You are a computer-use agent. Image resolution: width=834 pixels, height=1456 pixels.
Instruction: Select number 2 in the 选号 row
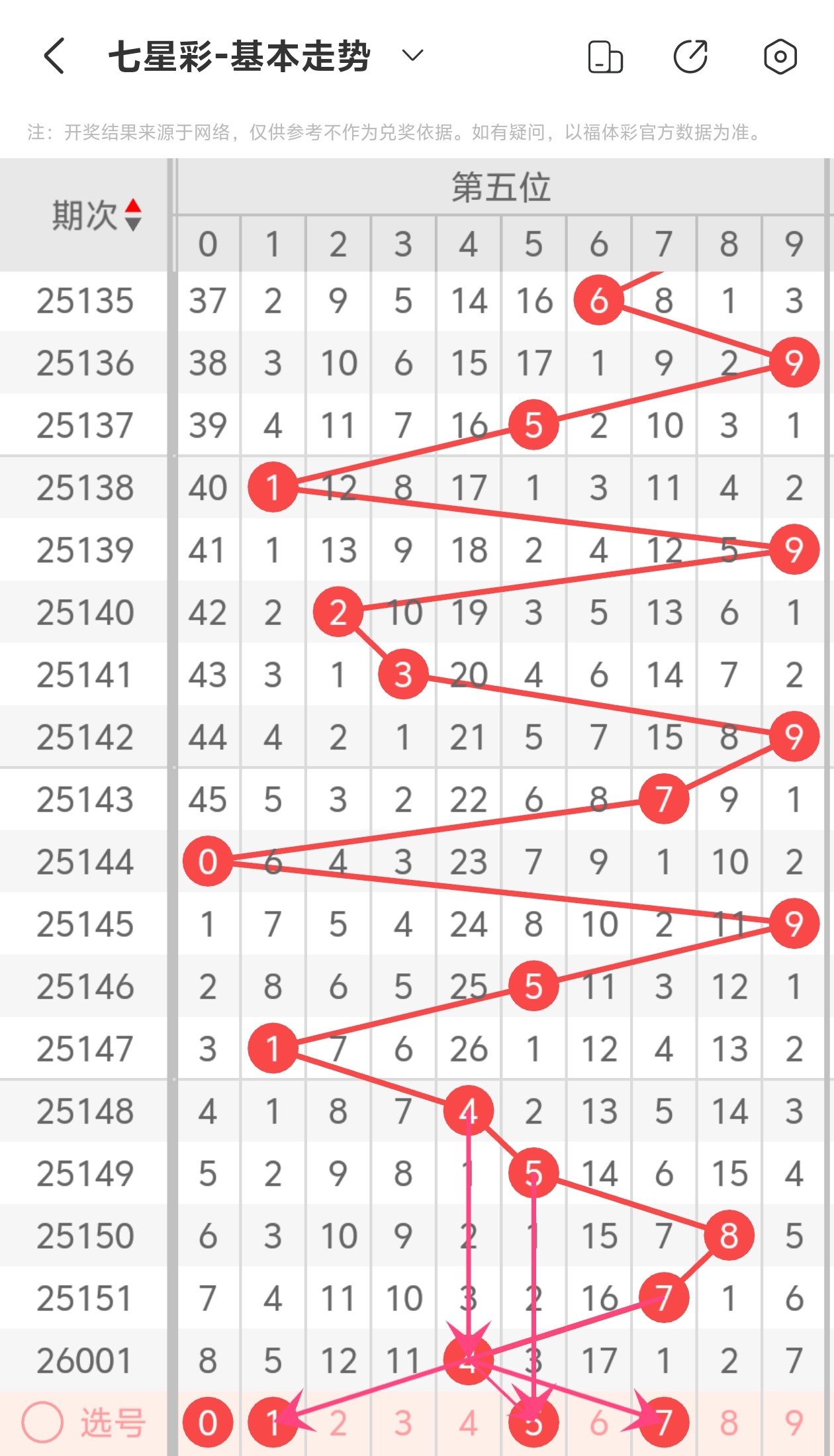point(338,1424)
